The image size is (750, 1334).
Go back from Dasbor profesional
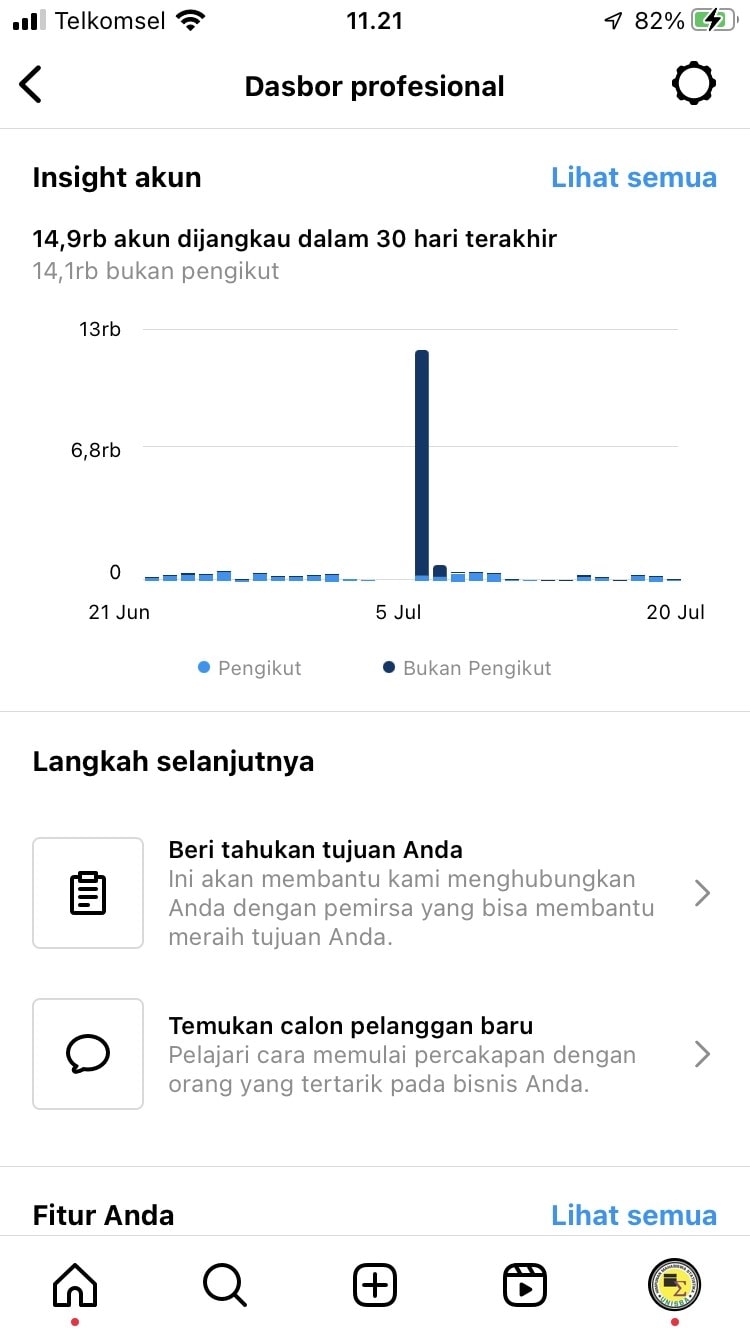(x=32, y=86)
